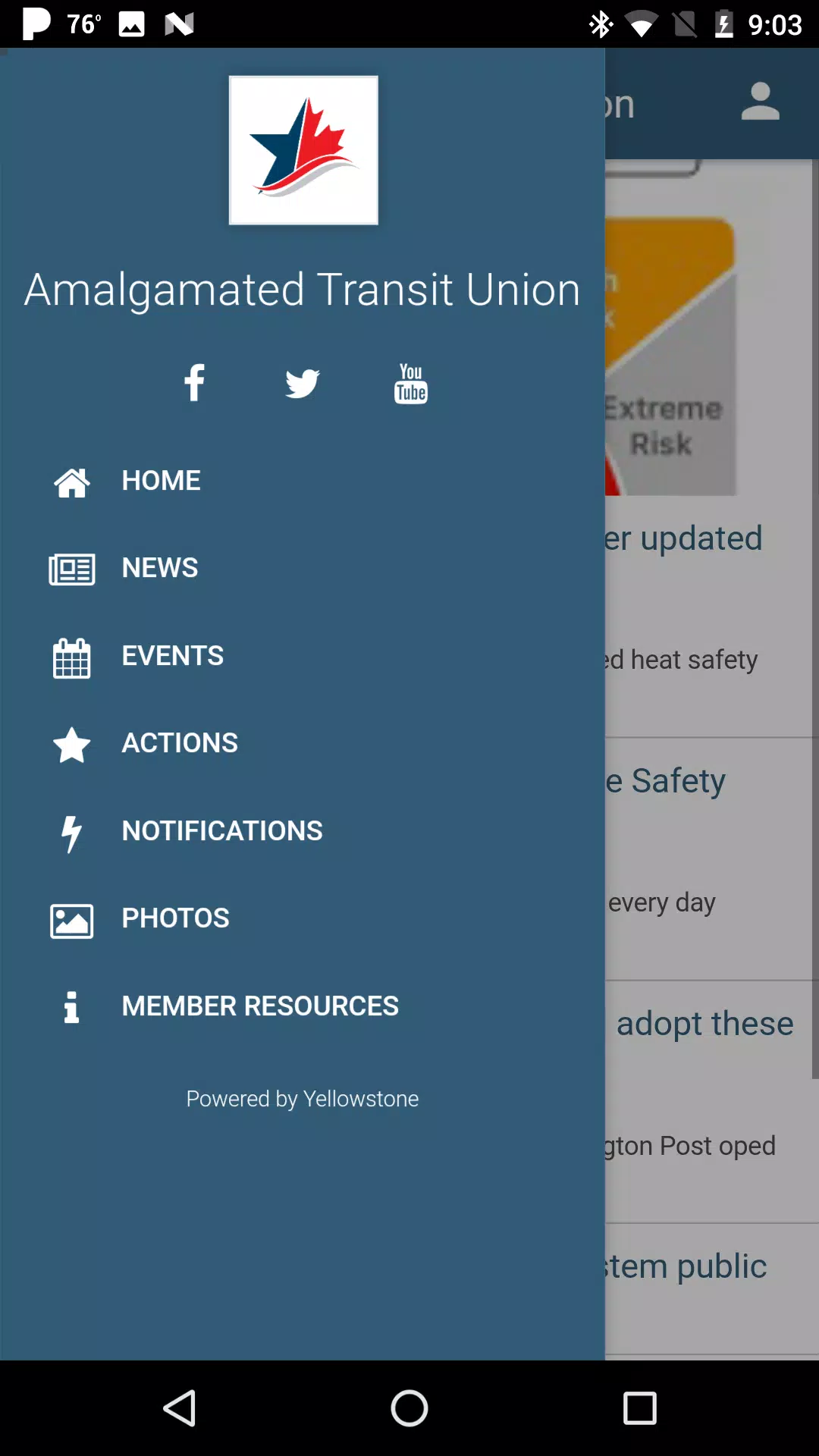Image resolution: width=819 pixels, height=1456 pixels.
Task: Open Member Resources
Action: coord(303,1006)
